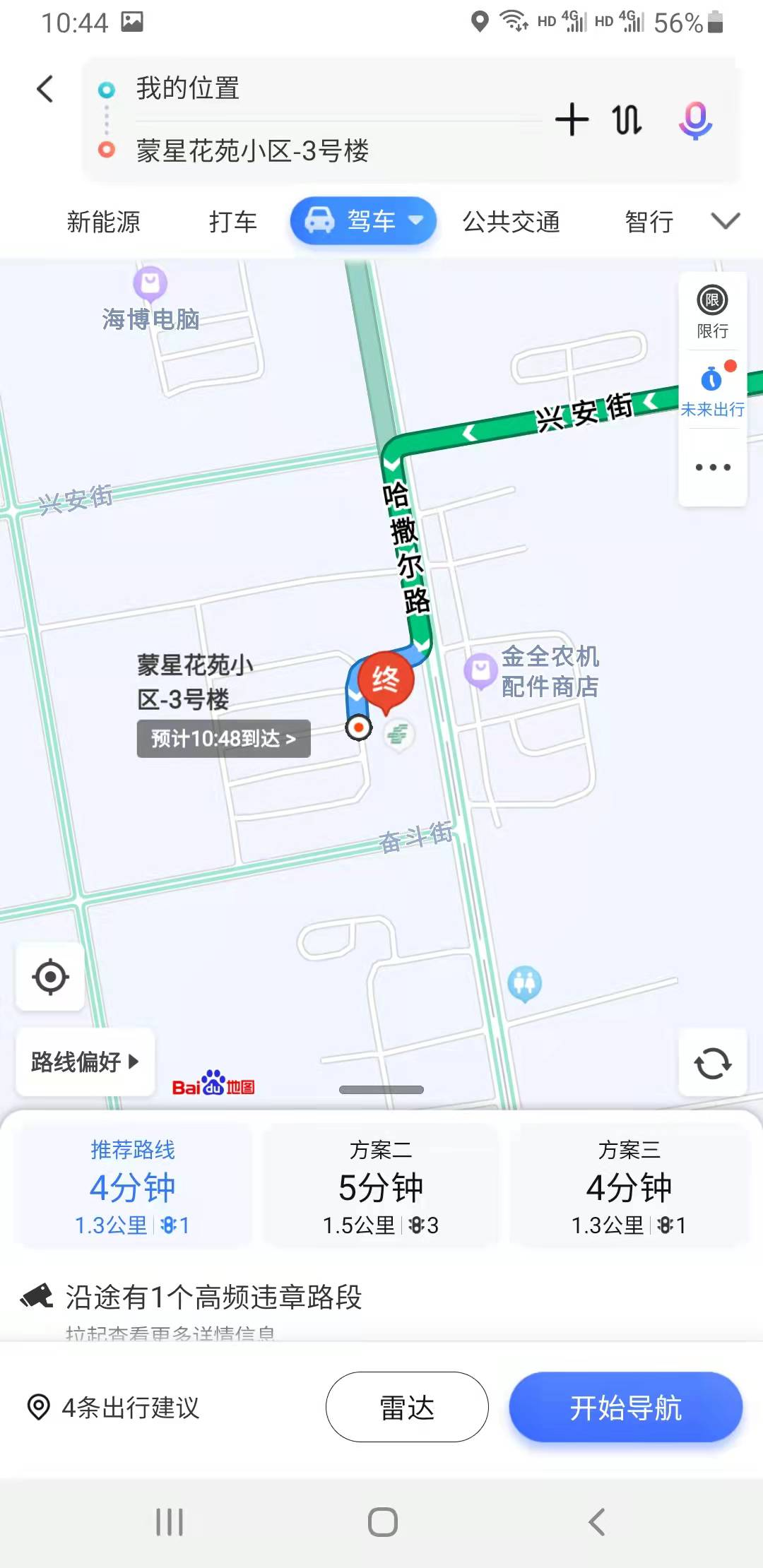Tap 开始导航 to start navigation
Screen dimensions: 763x1568
tap(626, 1407)
